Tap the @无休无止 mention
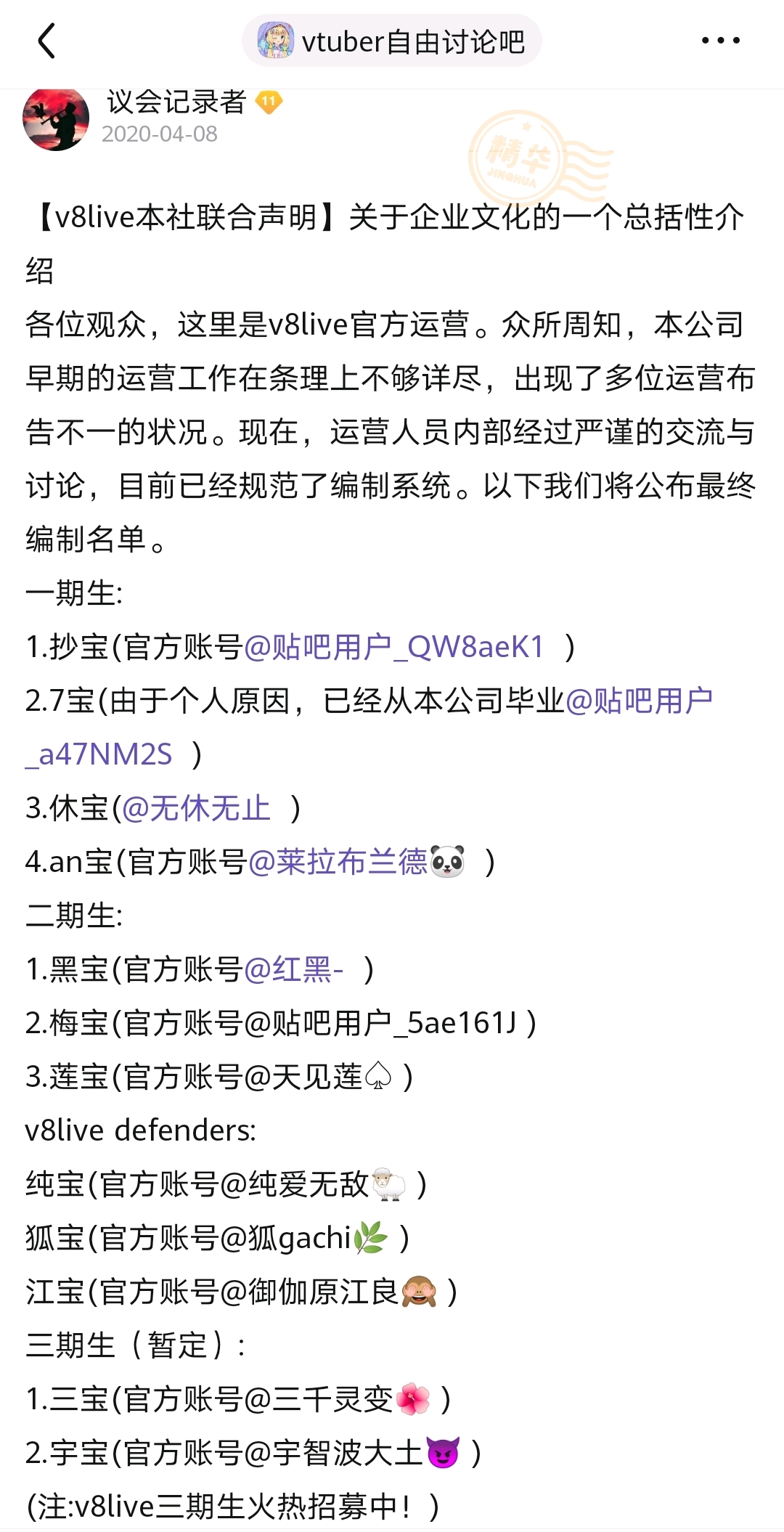 (196, 808)
